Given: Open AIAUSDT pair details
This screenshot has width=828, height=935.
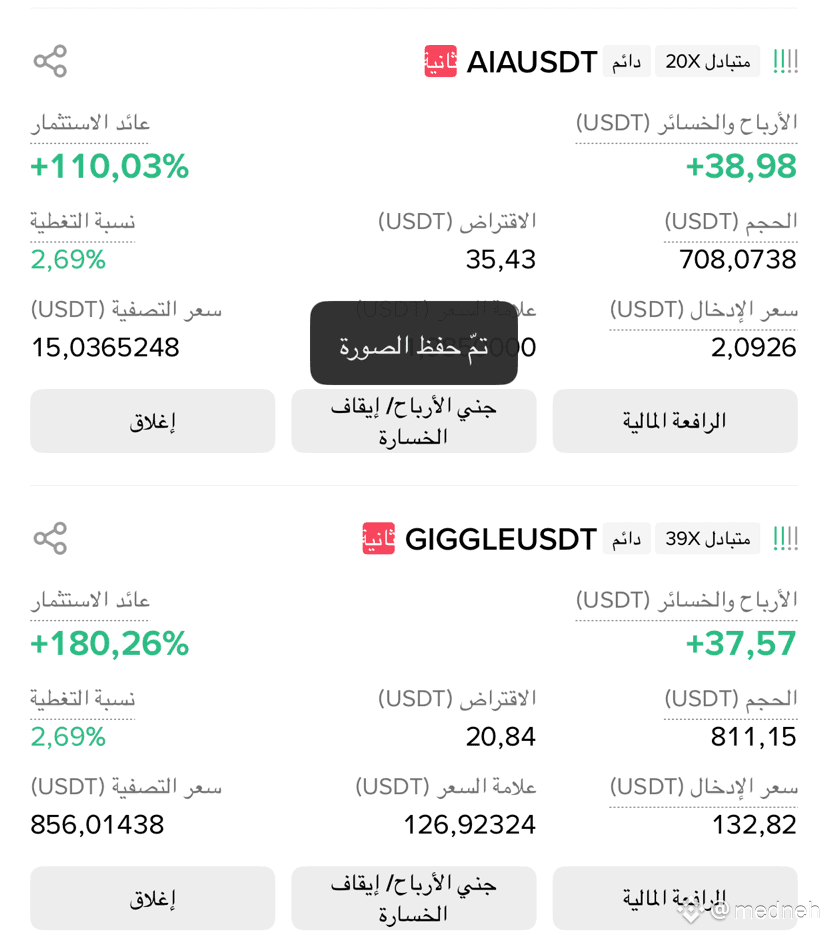Looking at the screenshot, I should click(532, 61).
